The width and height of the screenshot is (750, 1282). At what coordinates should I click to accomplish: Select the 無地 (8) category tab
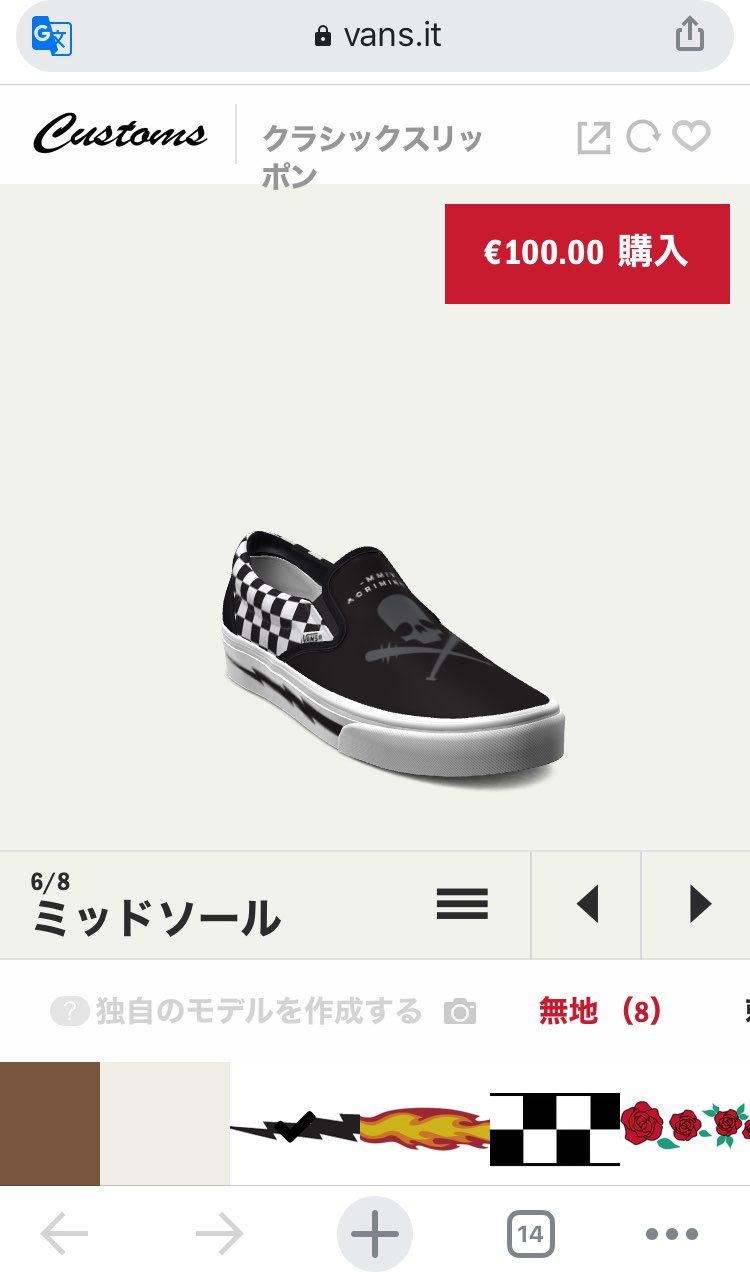click(x=599, y=1011)
